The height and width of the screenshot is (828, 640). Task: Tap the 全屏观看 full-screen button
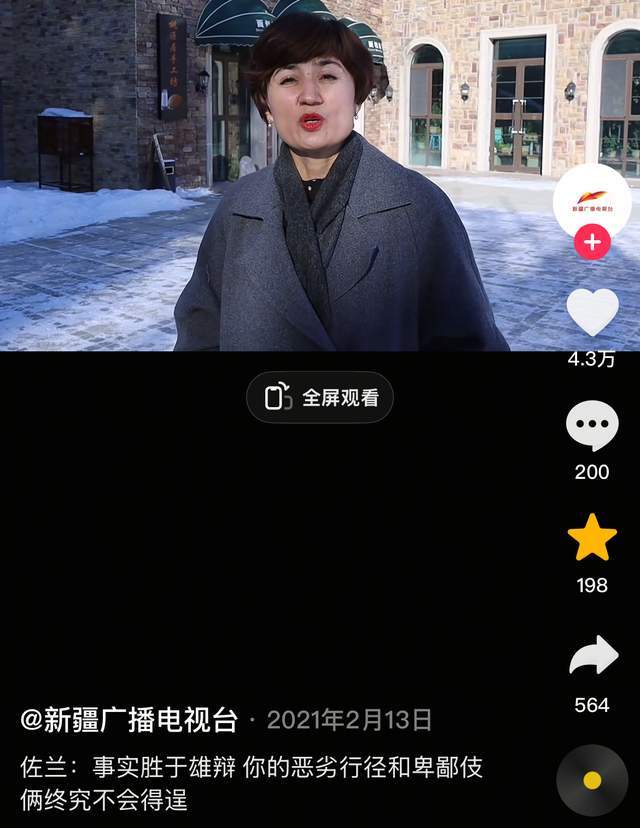pyautogui.click(x=320, y=398)
